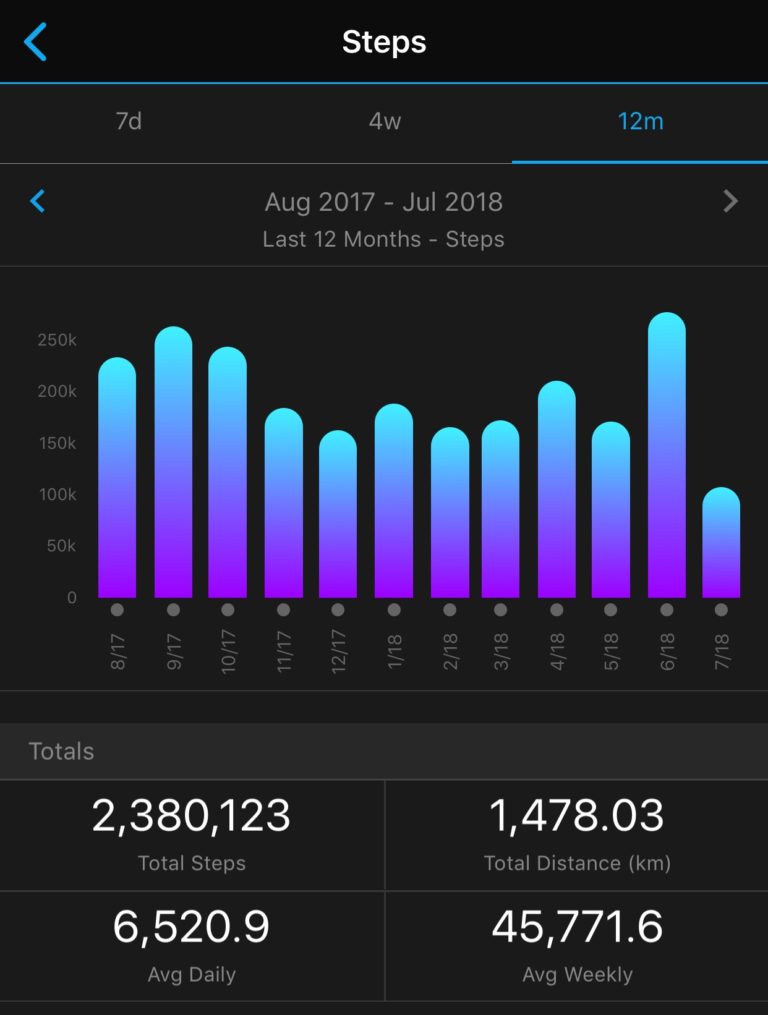Show the next 12-month period
Viewport: 768px width, 1015px height.
(730, 202)
